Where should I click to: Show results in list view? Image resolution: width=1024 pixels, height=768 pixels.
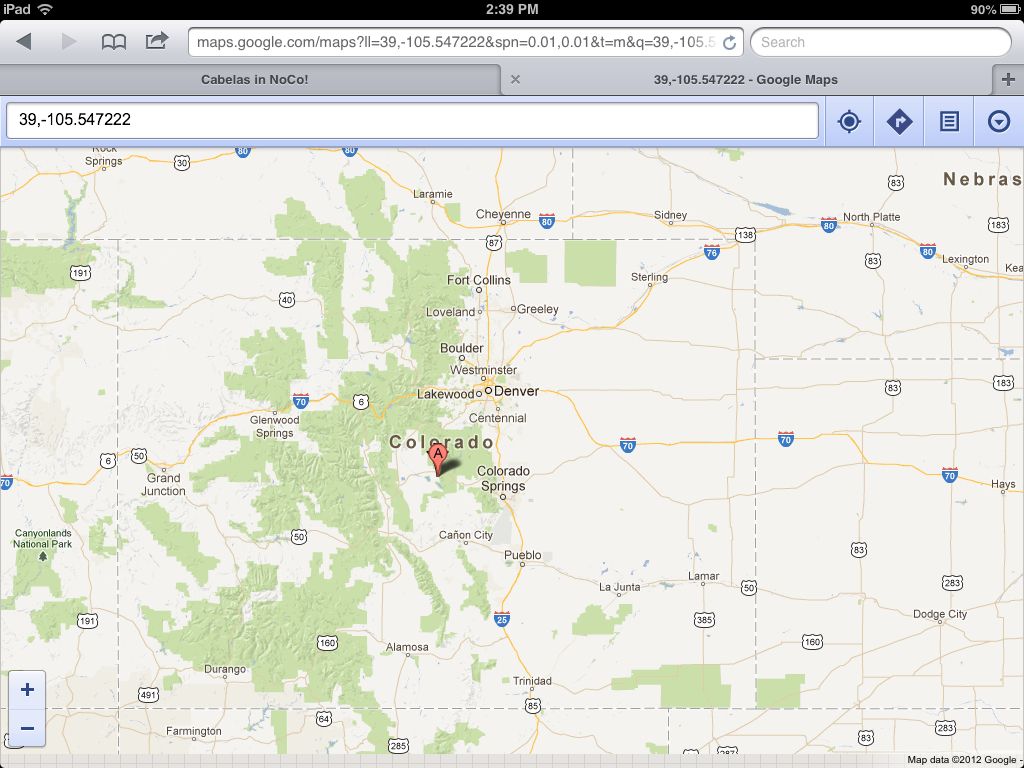[x=949, y=122]
